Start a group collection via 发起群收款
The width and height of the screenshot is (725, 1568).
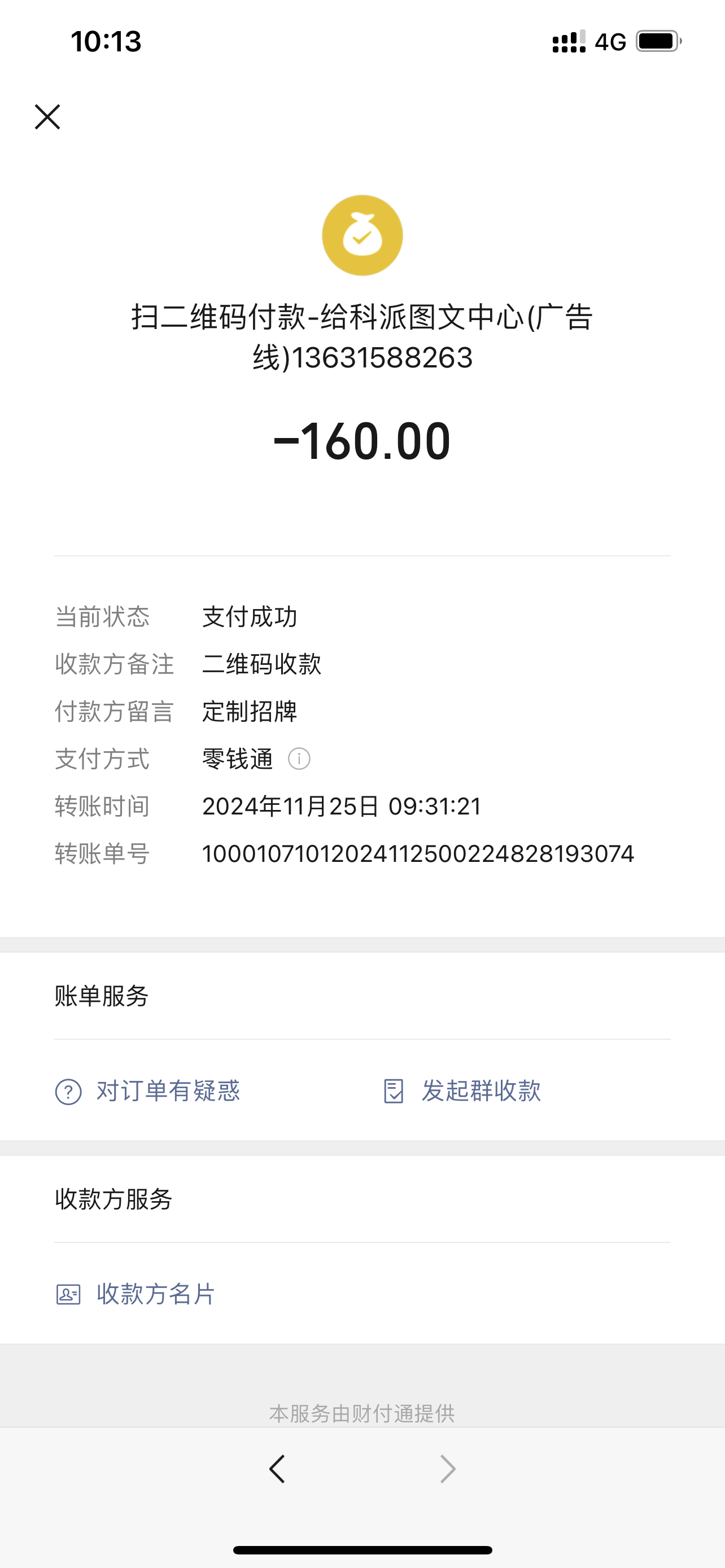462,1091
